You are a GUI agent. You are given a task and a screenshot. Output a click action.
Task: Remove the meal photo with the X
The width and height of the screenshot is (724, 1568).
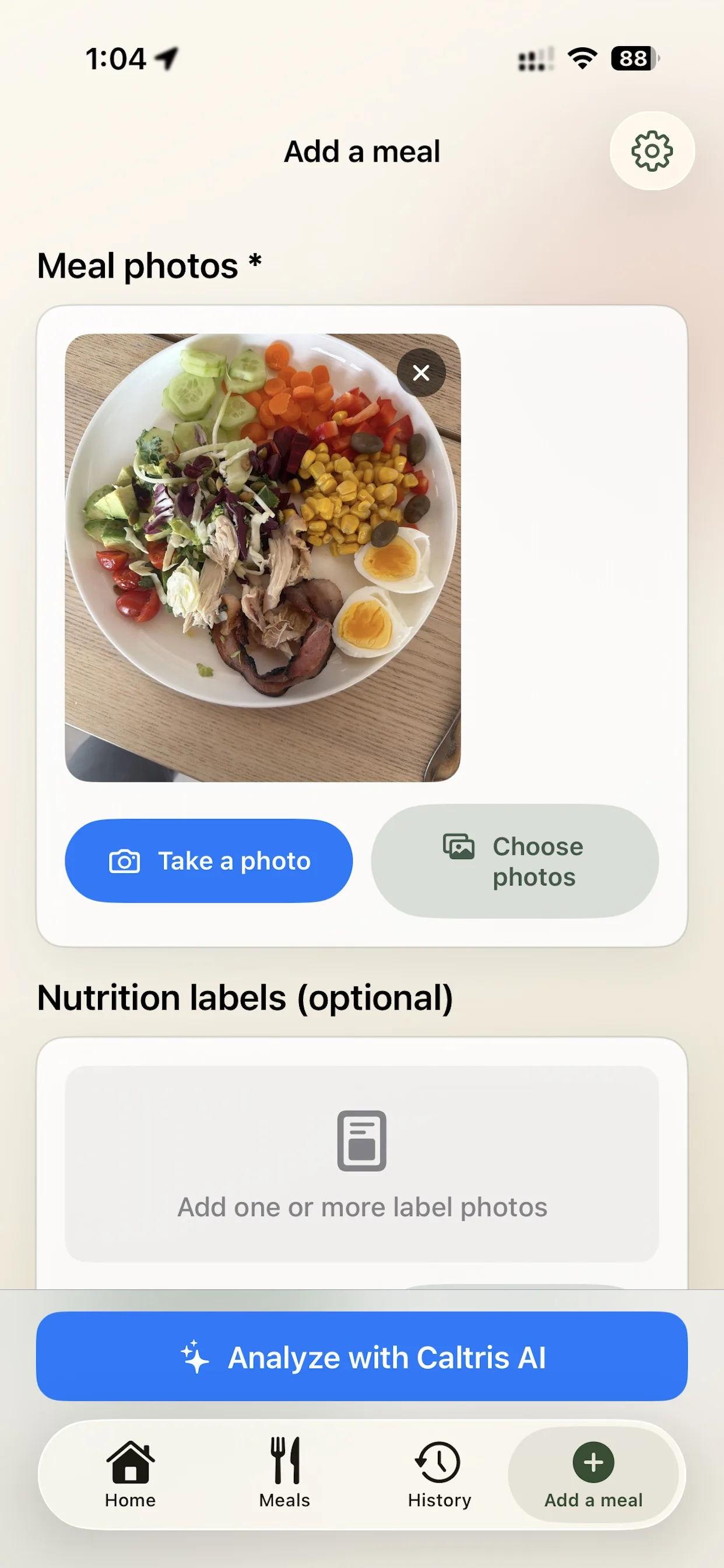[x=421, y=372]
